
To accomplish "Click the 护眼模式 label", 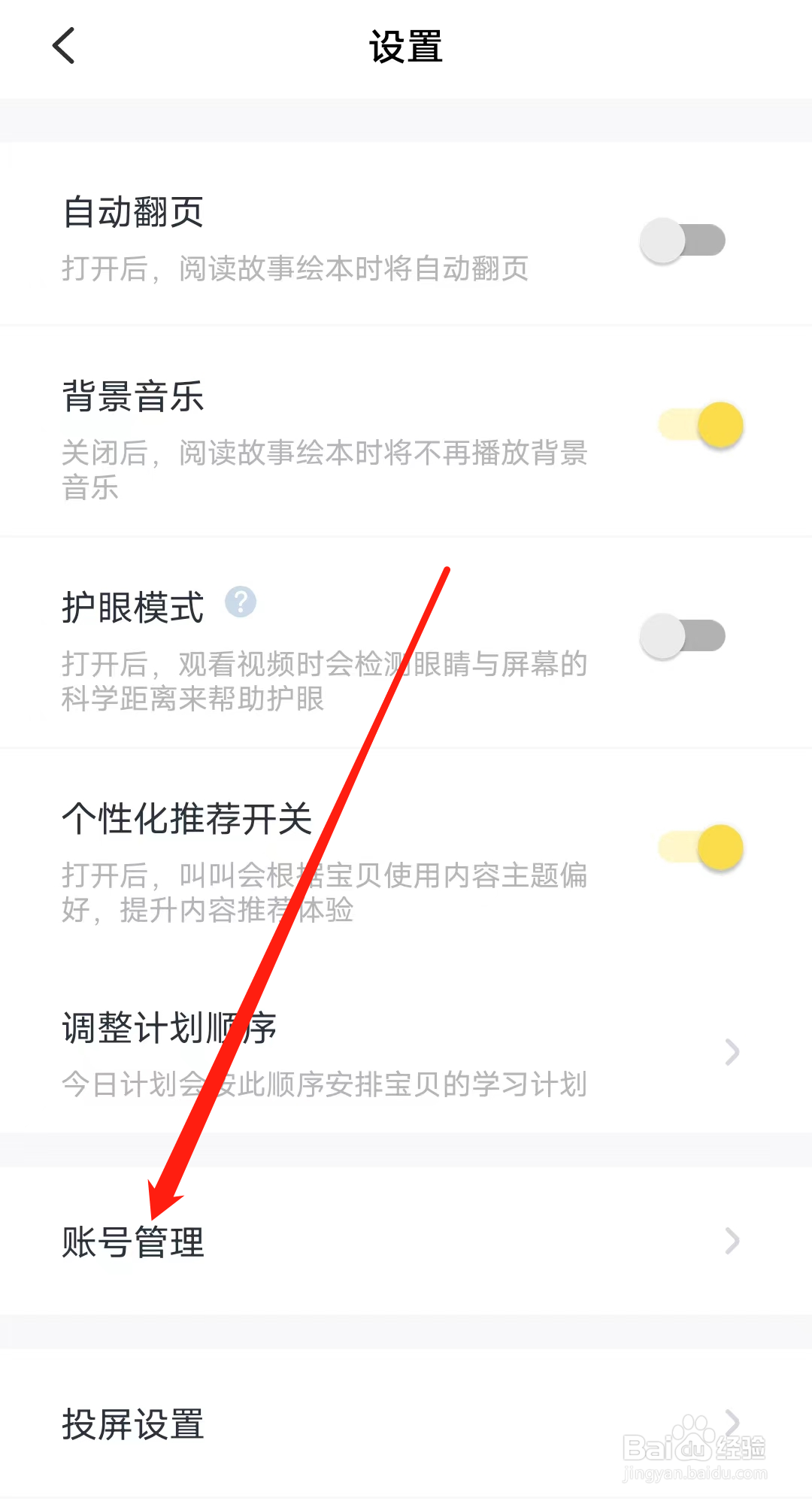I will (132, 608).
